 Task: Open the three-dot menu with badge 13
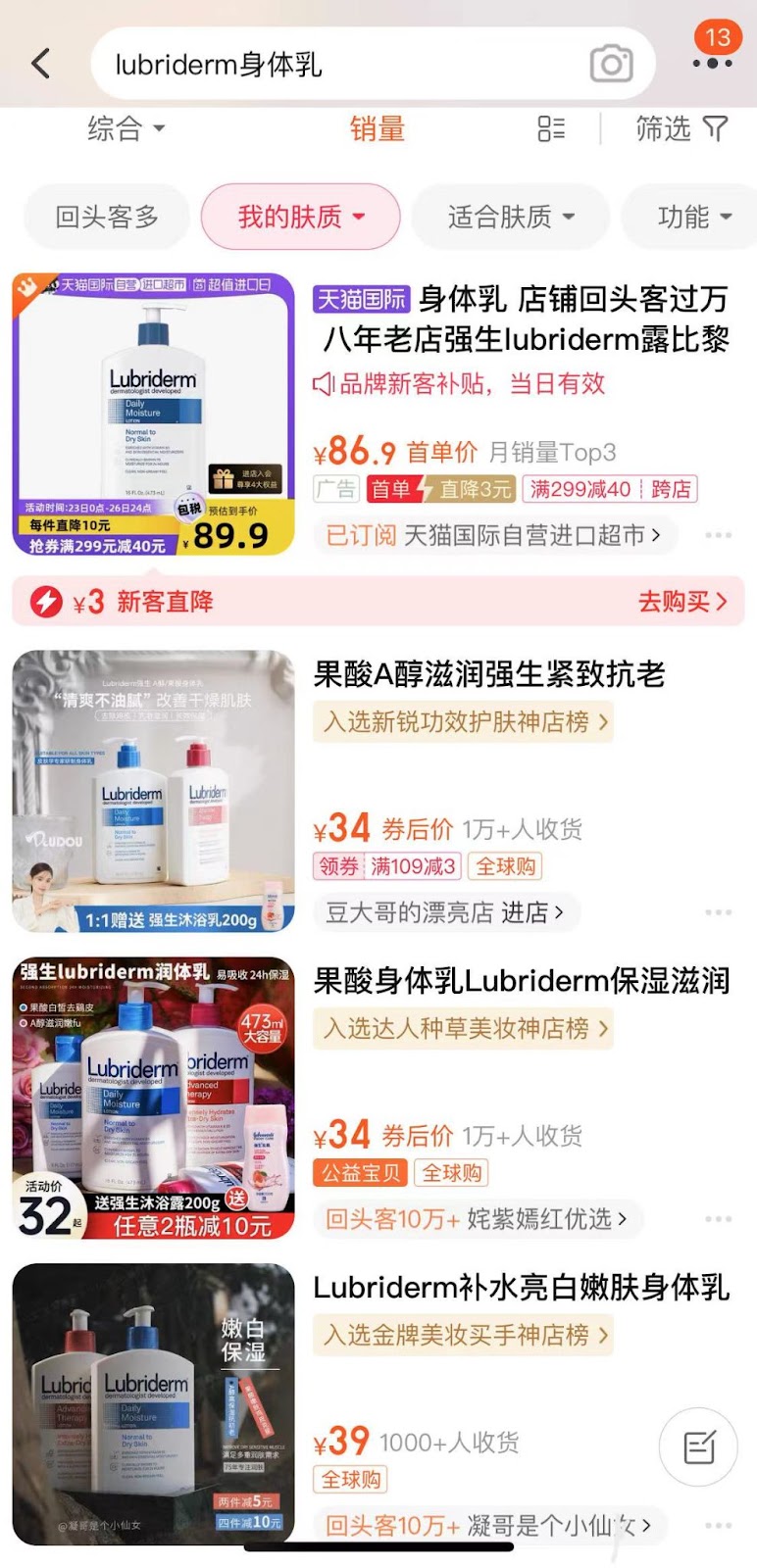(712, 63)
